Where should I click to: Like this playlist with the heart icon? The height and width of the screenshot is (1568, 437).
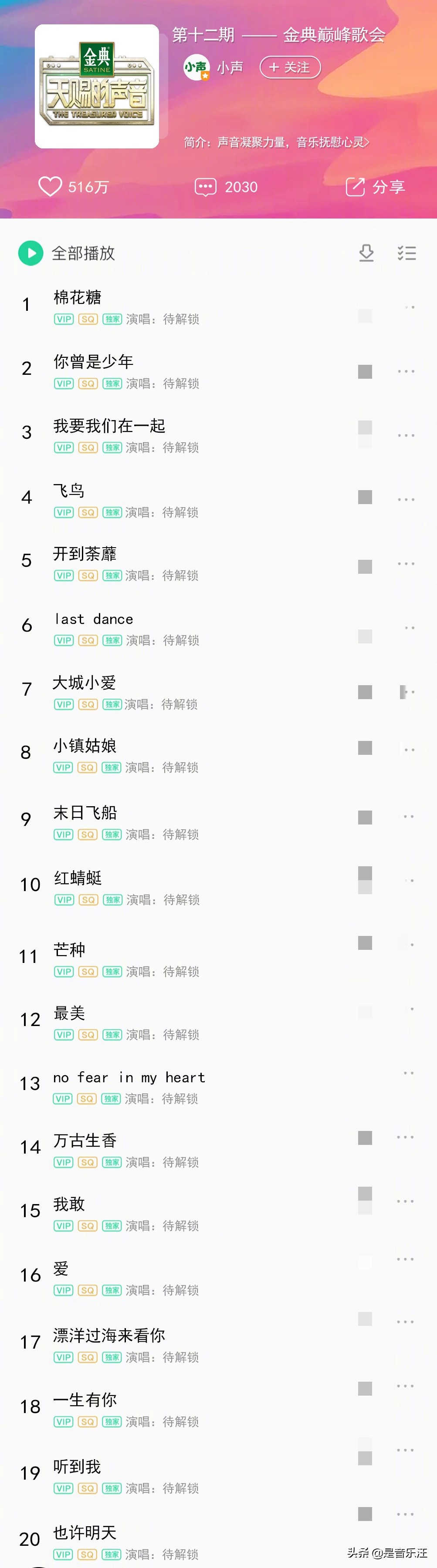[x=50, y=186]
